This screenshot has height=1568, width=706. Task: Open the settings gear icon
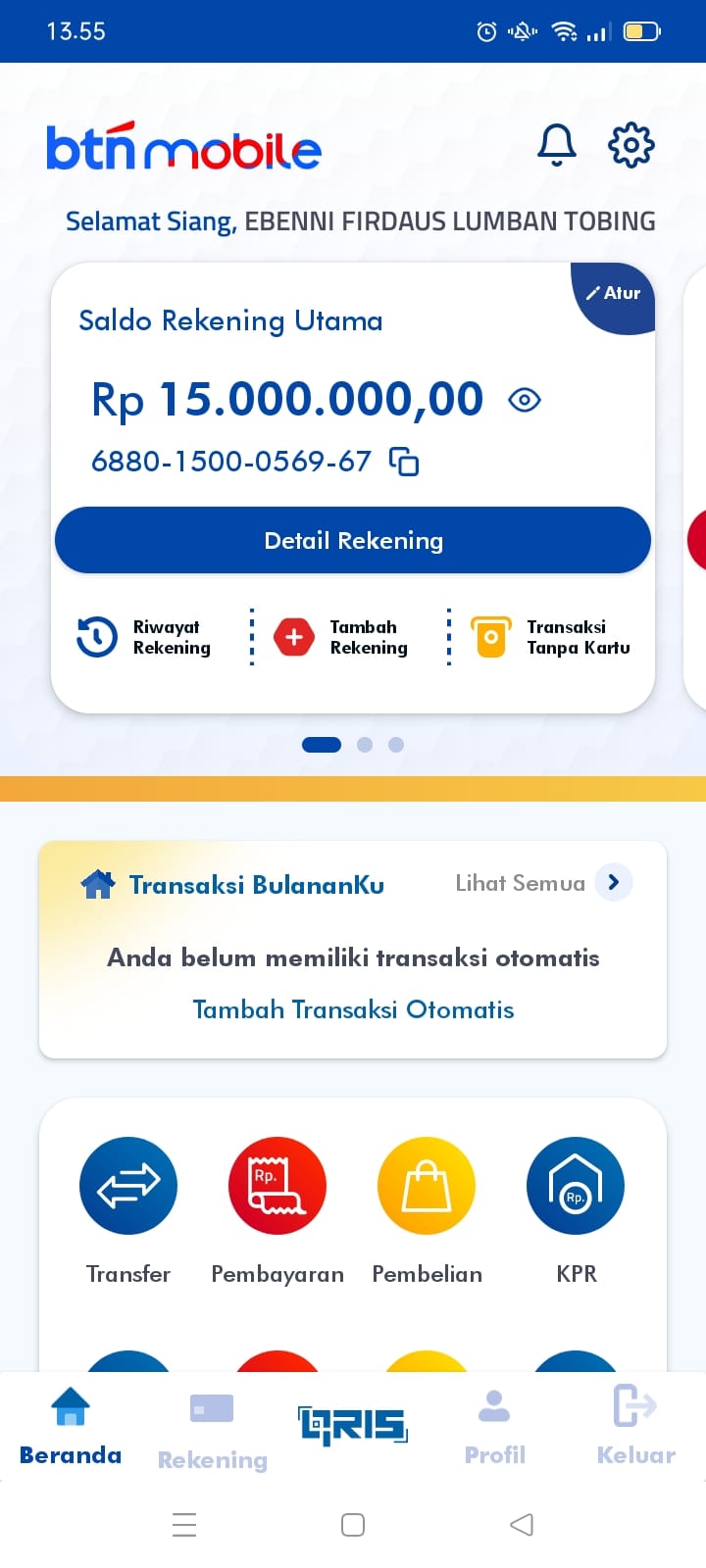click(x=630, y=146)
